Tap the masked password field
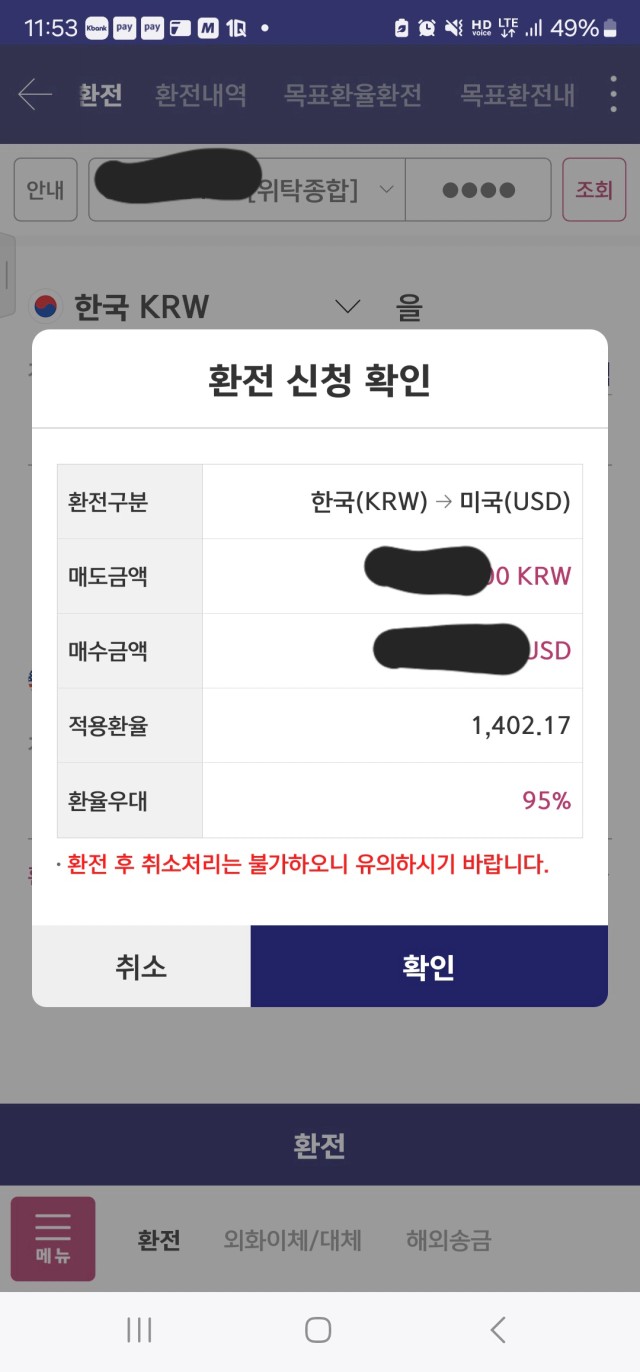 pos(478,190)
